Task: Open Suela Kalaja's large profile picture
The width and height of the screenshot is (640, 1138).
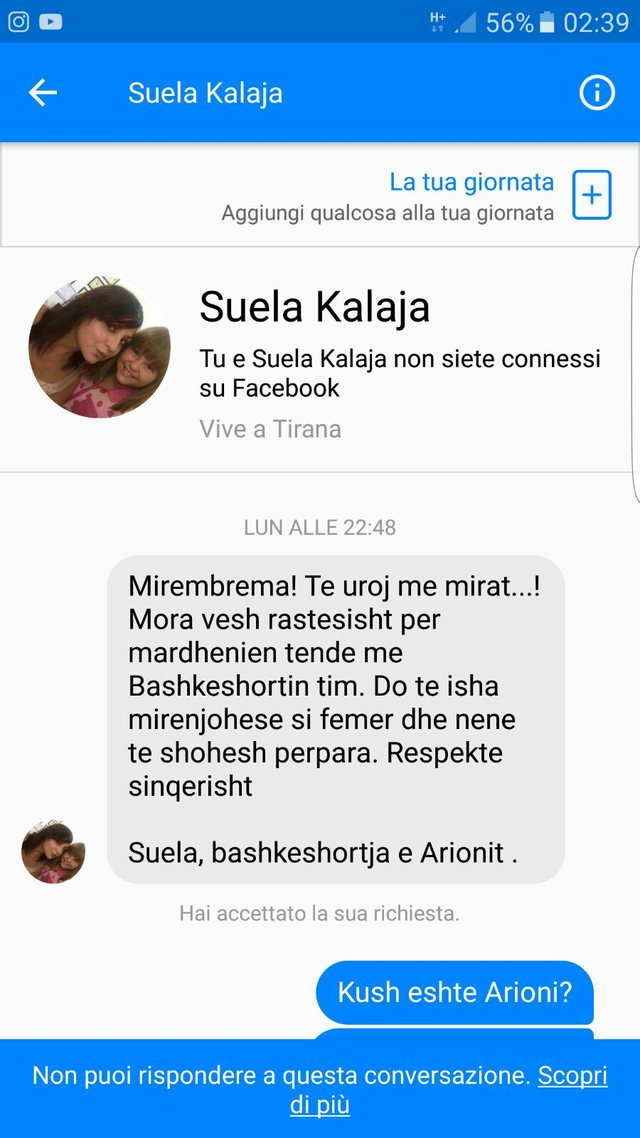Action: [x=99, y=347]
